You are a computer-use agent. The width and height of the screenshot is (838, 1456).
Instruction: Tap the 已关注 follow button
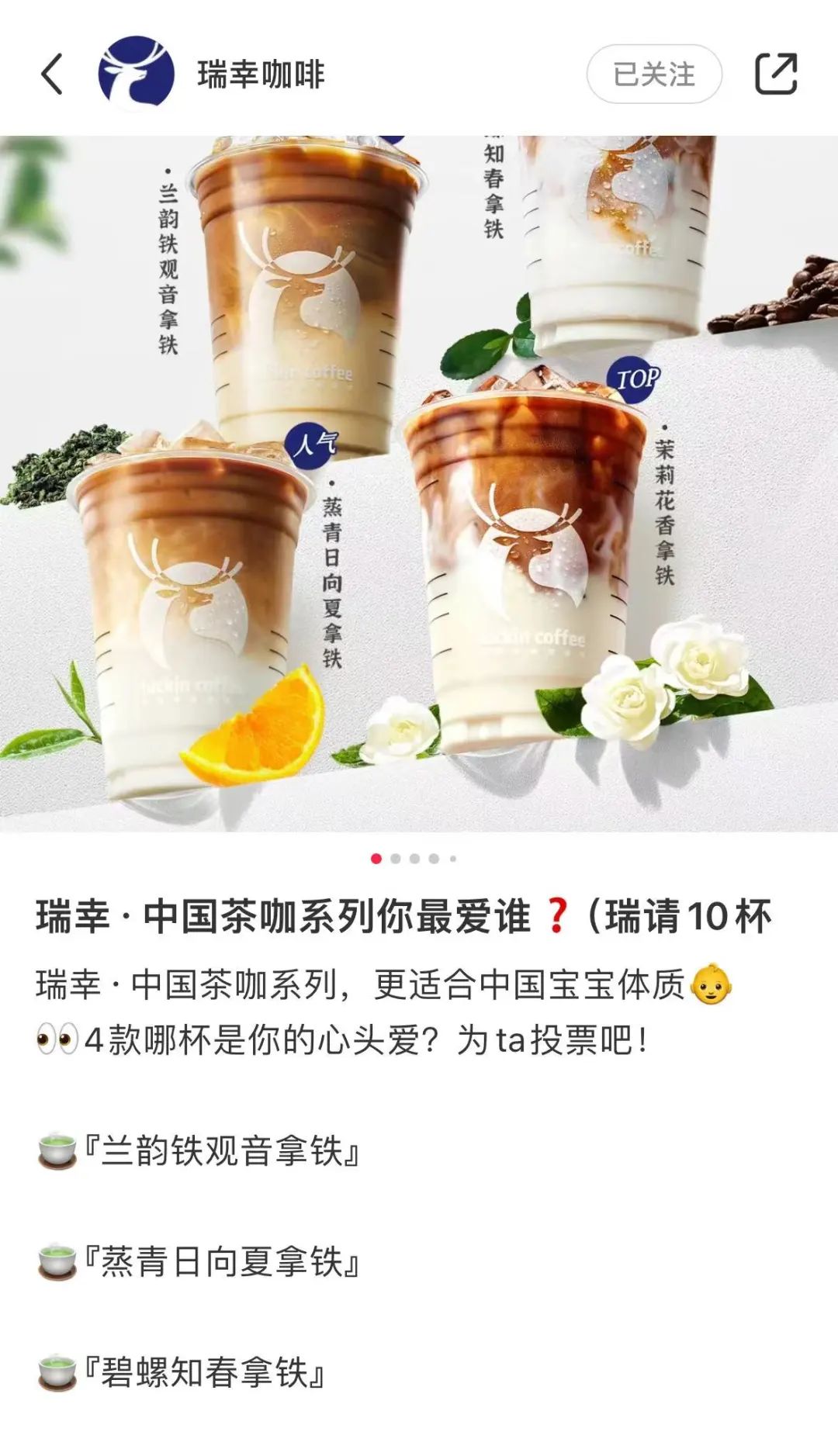pos(654,74)
